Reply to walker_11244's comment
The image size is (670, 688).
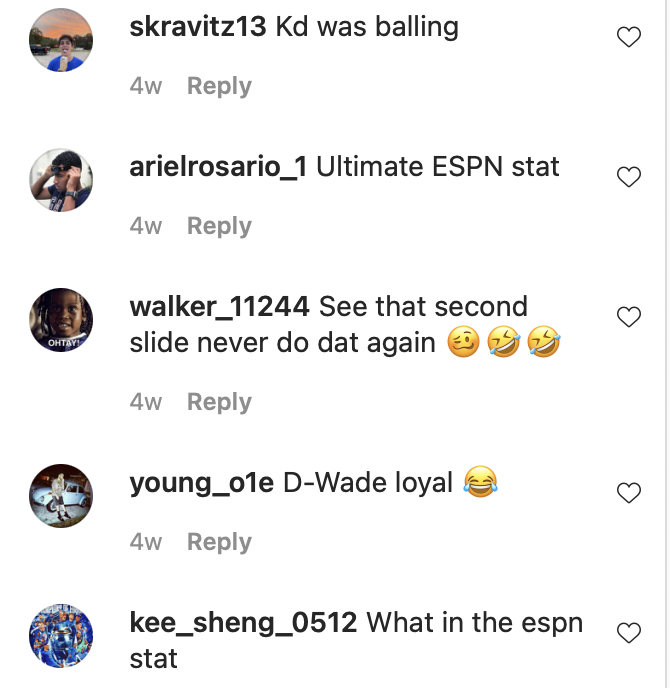(219, 402)
